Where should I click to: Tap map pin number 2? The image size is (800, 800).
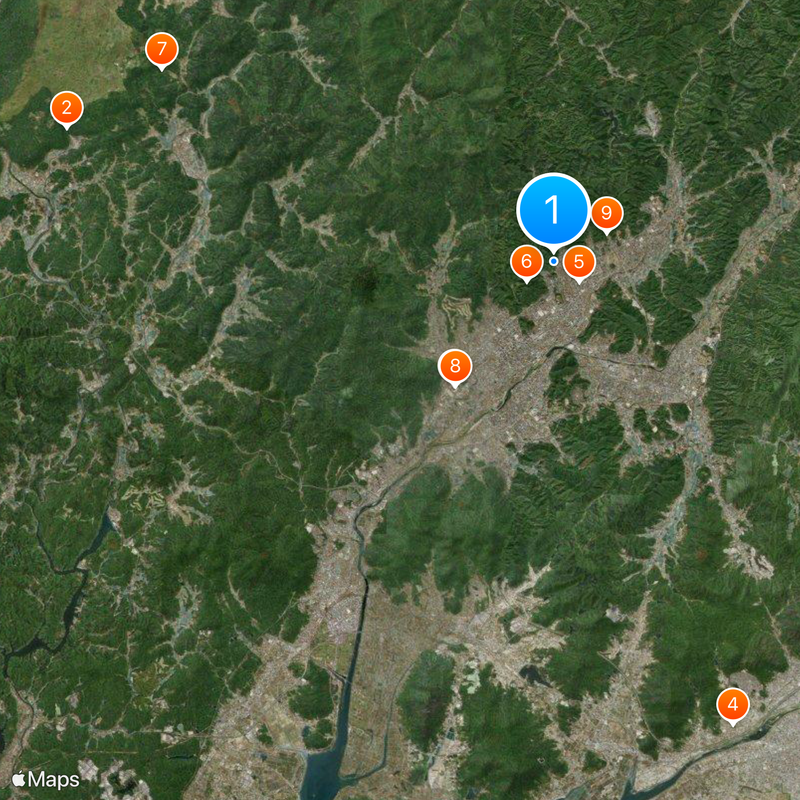(x=66, y=107)
